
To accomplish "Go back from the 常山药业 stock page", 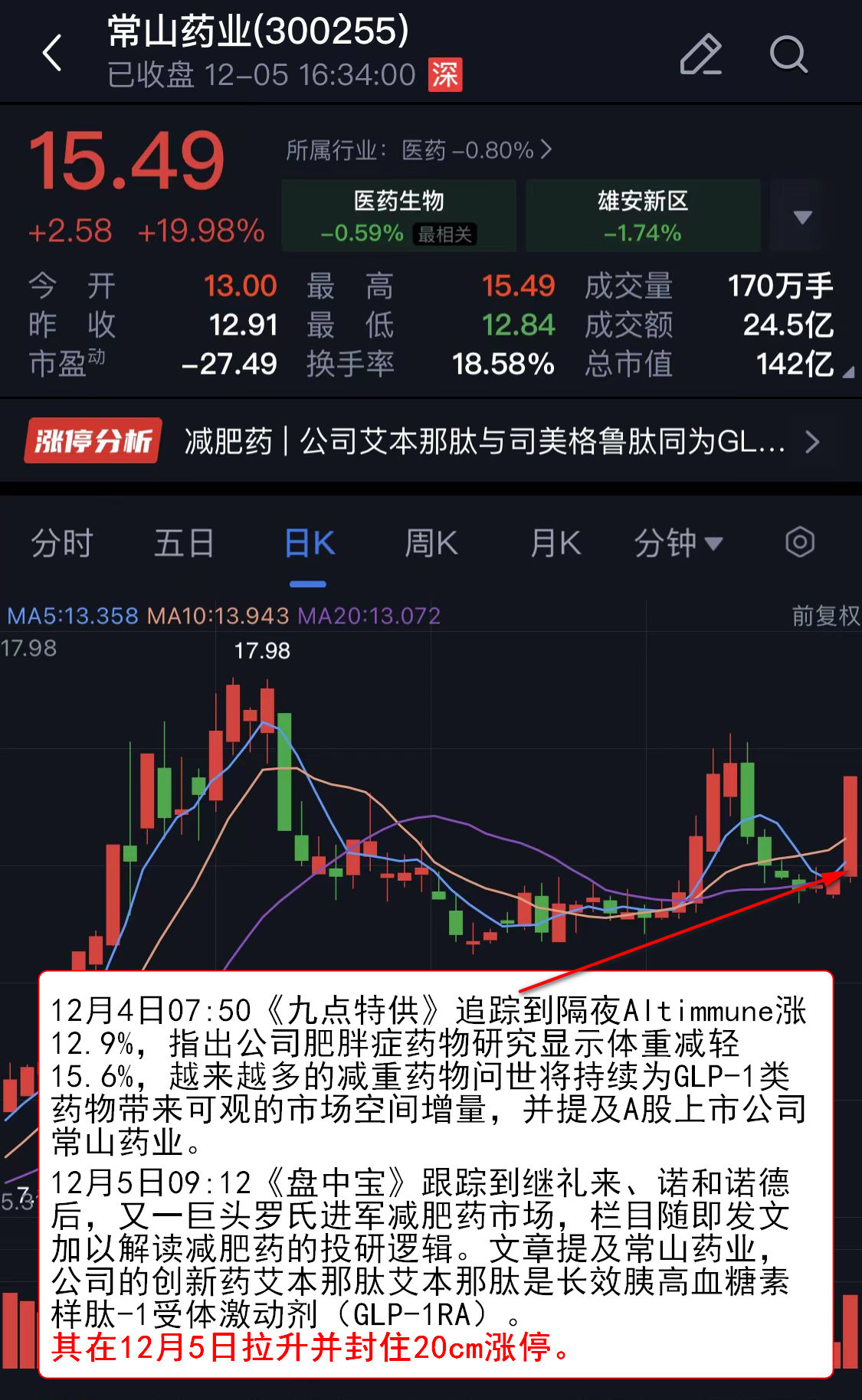I will click(x=52, y=54).
